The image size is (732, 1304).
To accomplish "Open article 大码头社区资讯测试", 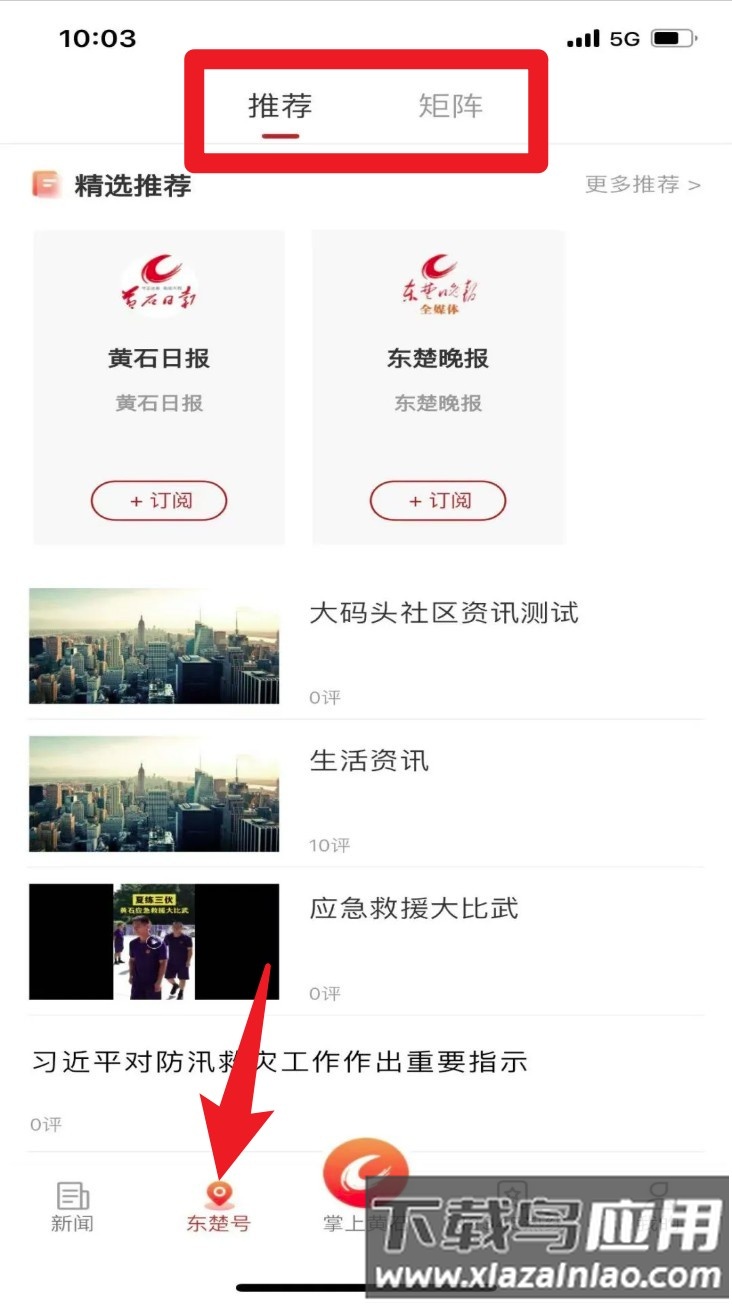I will coord(444,613).
